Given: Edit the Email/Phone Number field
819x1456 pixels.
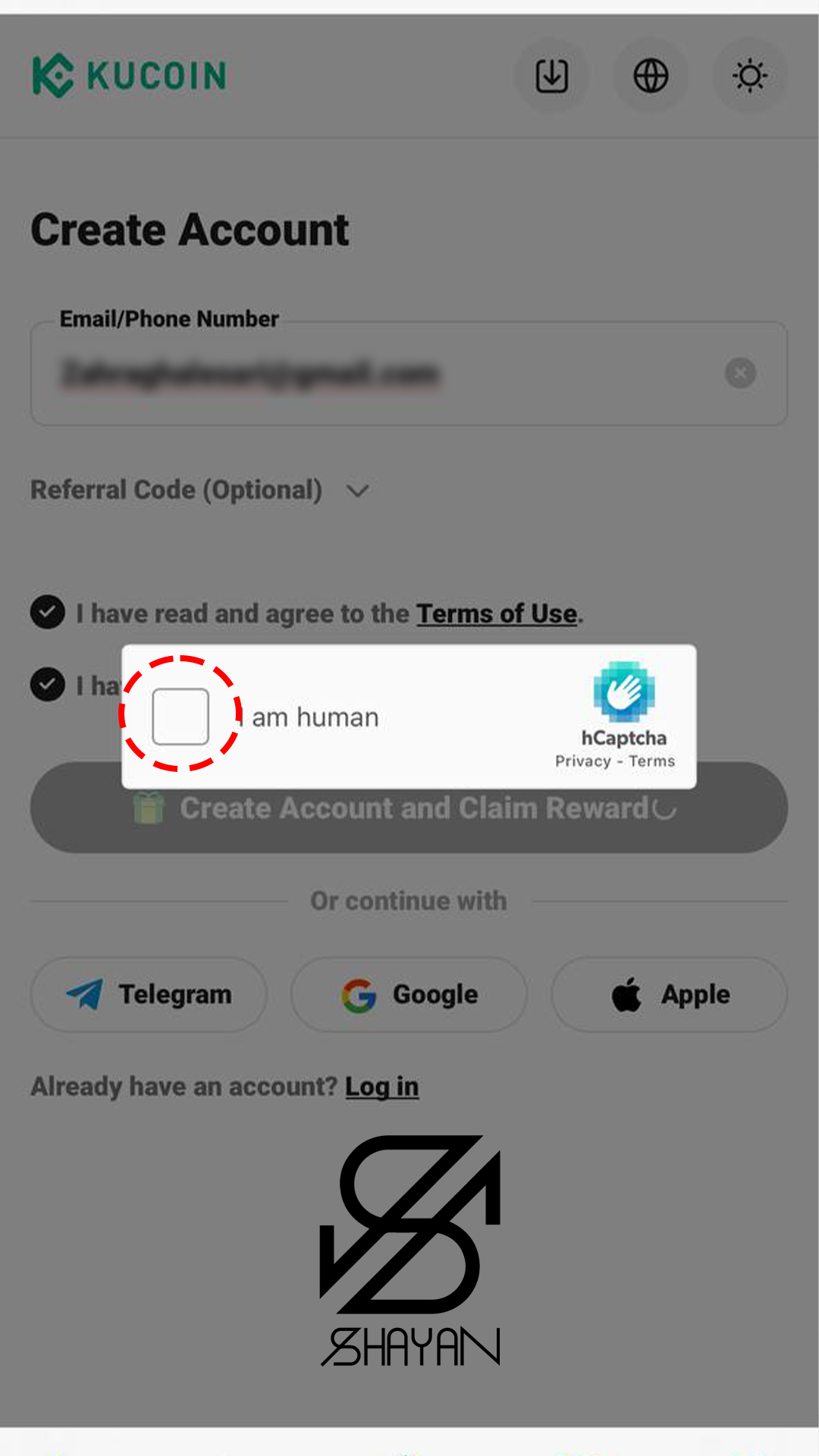Looking at the screenshot, I should coord(379,373).
